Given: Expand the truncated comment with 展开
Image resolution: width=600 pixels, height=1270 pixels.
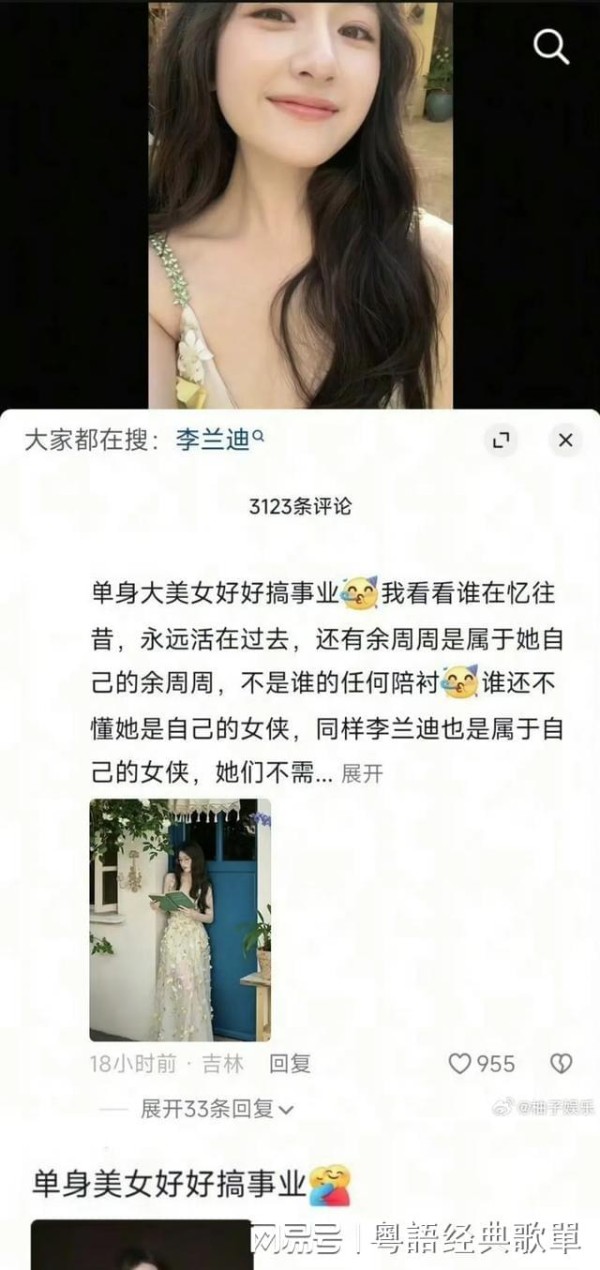Looking at the screenshot, I should click(362, 773).
